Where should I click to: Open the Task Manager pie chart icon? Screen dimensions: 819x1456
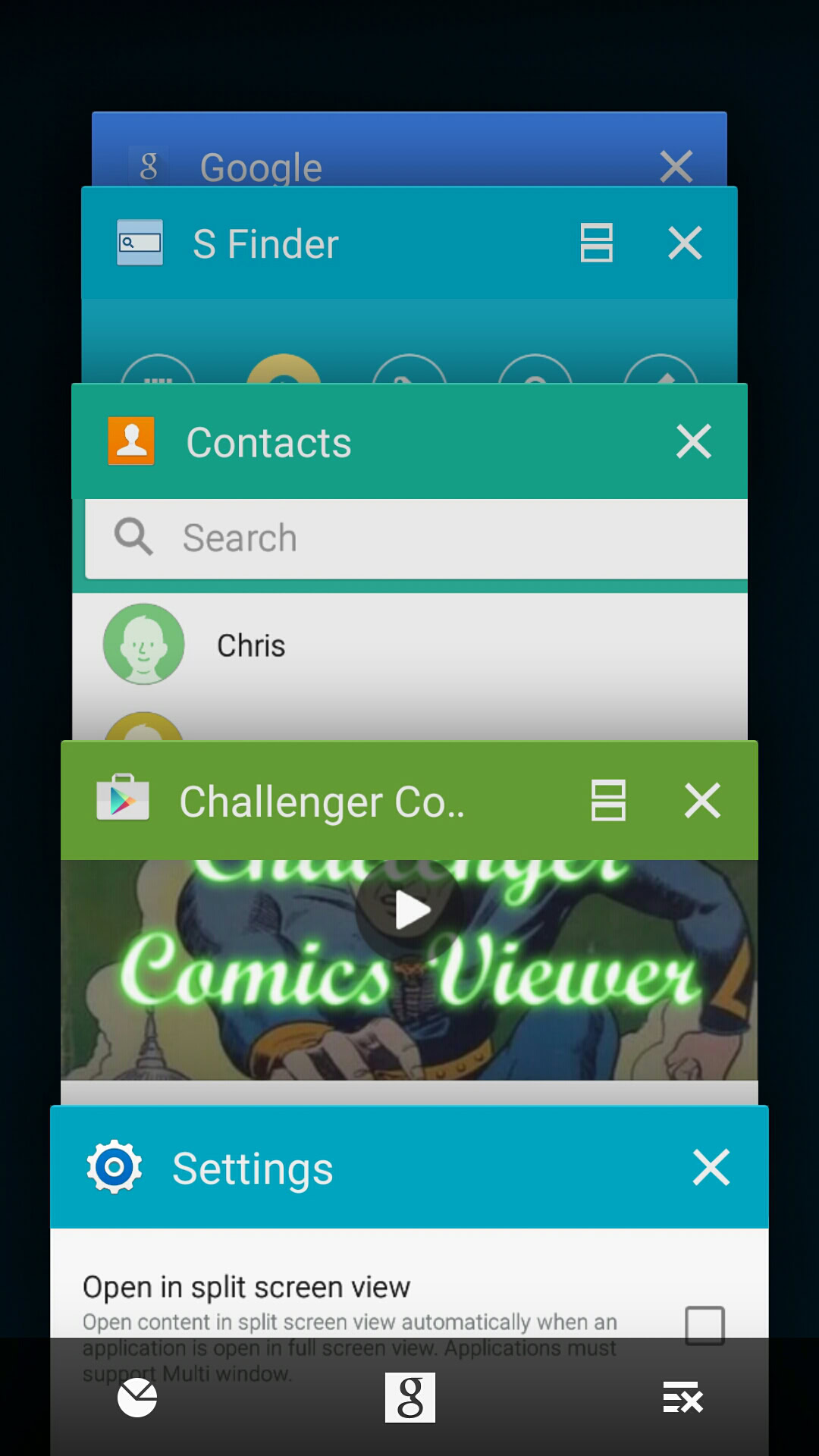click(x=137, y=1398)
